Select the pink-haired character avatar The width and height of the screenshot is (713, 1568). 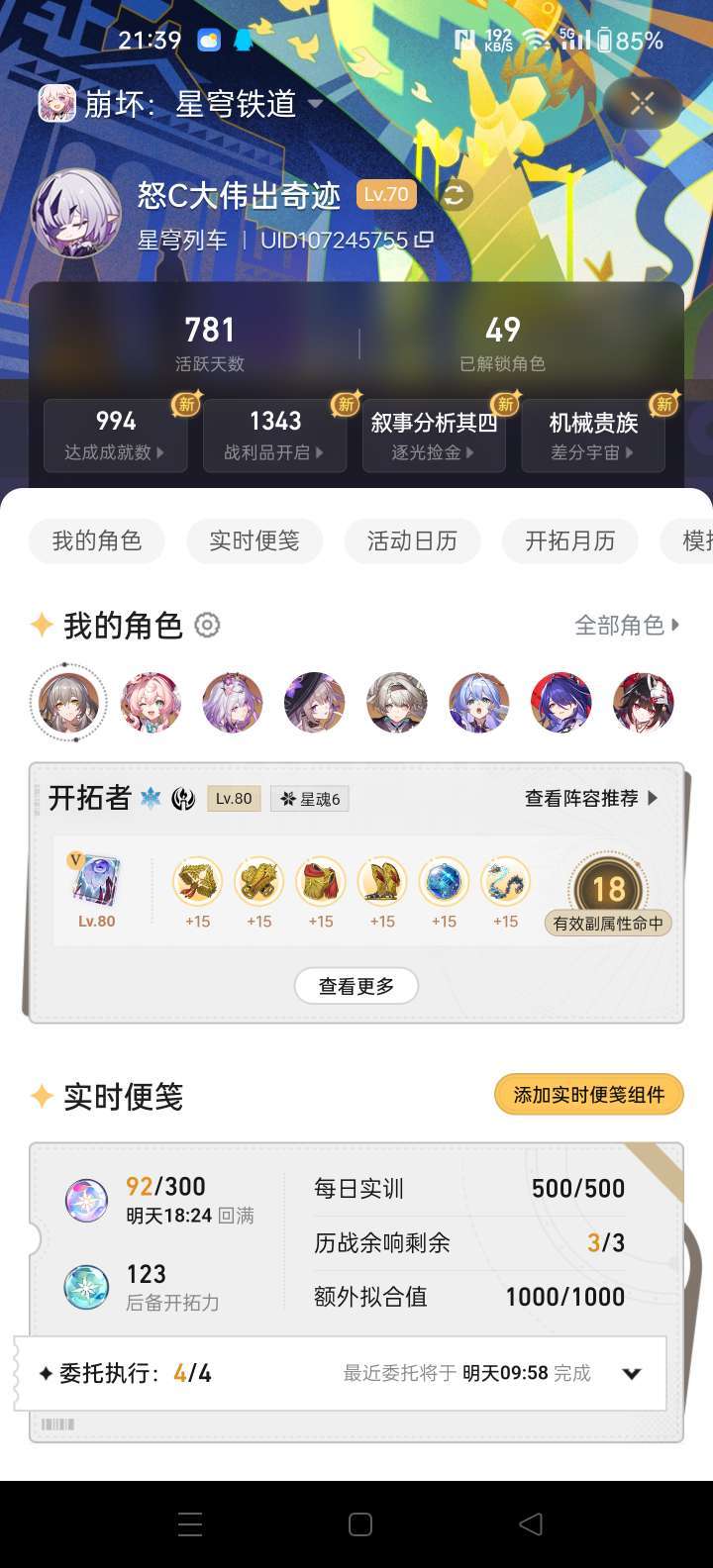pos(151,702)
